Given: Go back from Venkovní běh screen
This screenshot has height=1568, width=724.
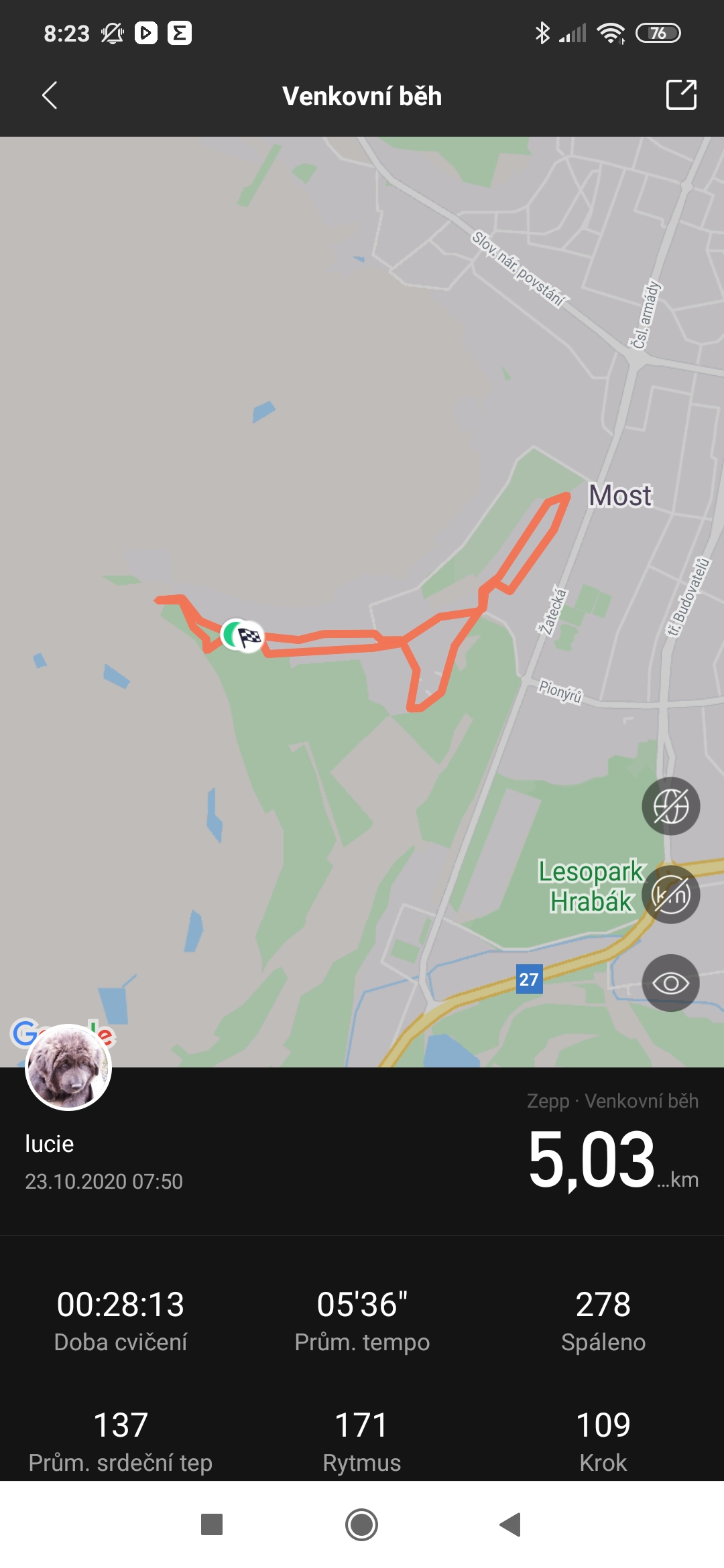Looking at the screenshot, I should [50, 96].
